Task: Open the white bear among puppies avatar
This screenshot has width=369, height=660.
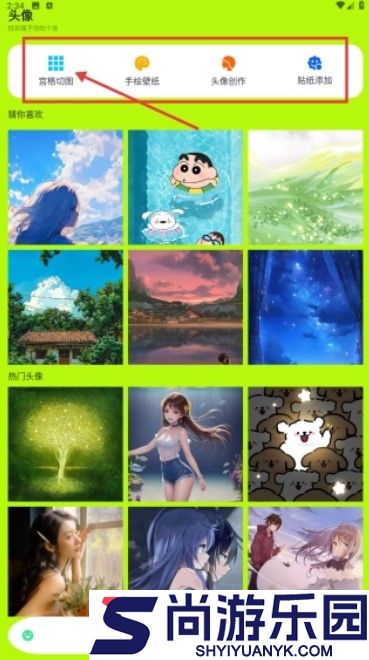Action: point(305,444)
